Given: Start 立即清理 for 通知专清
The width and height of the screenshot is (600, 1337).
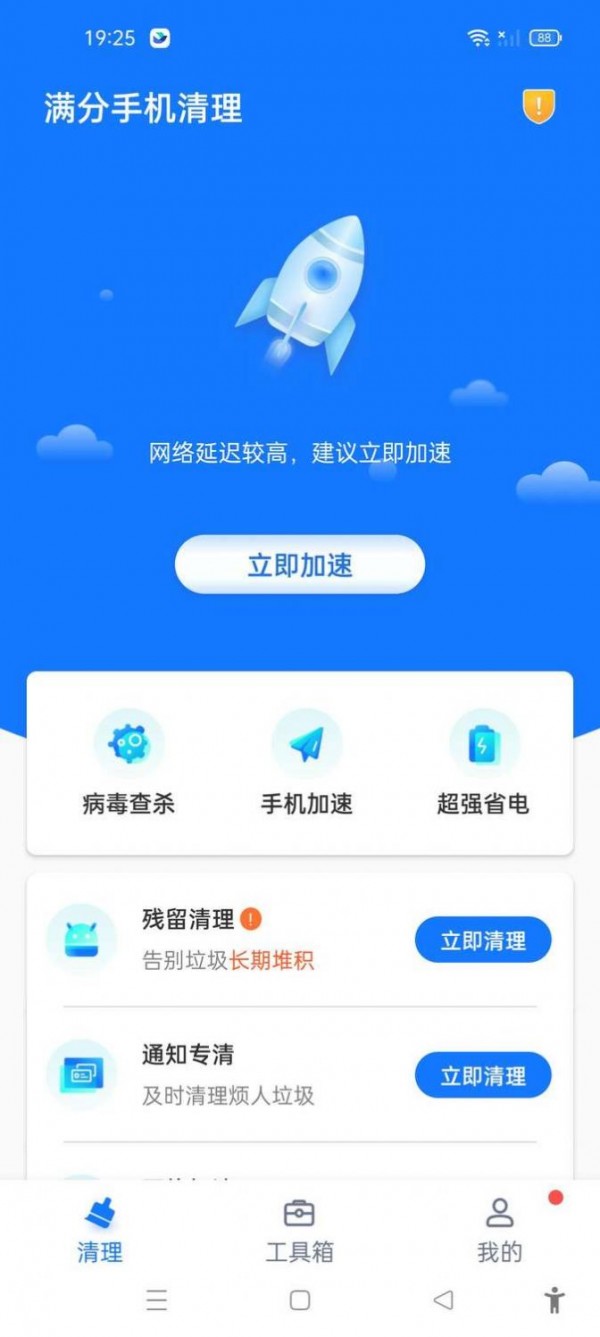Looking at the screenshot, I should pyautogui.click(x=483, y=1076).
